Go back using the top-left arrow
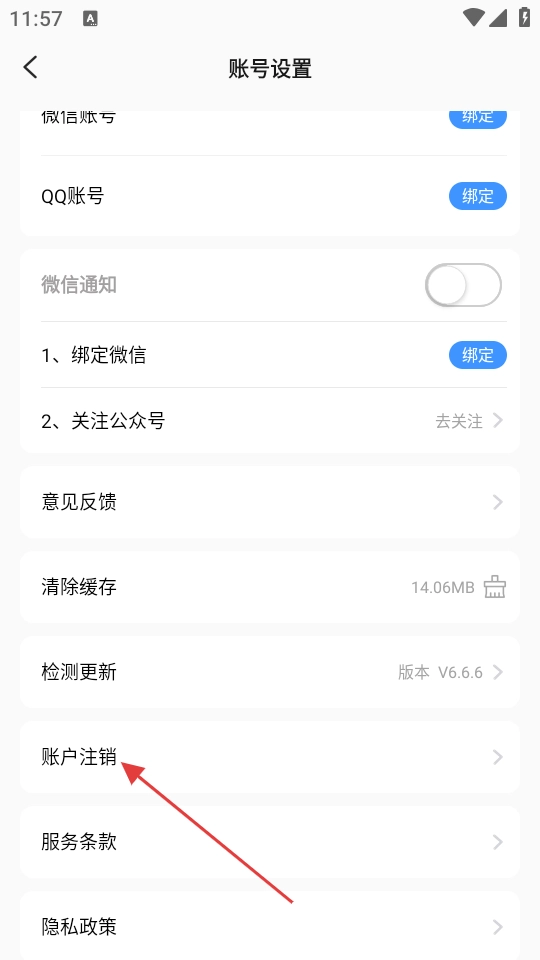 [31, 67]
